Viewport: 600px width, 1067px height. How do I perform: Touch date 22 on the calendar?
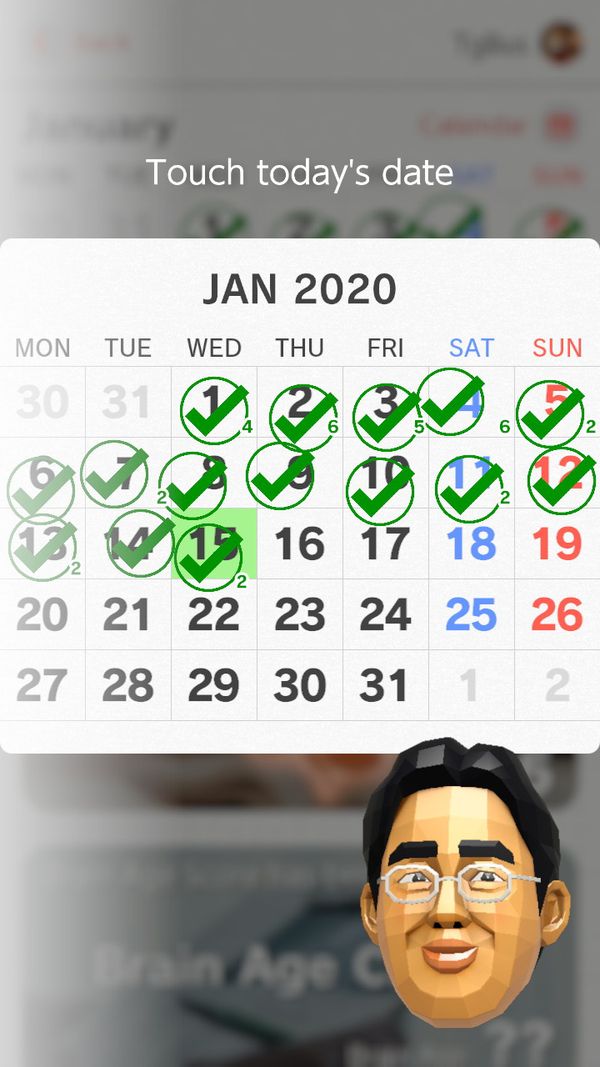[x=214, y=615]
